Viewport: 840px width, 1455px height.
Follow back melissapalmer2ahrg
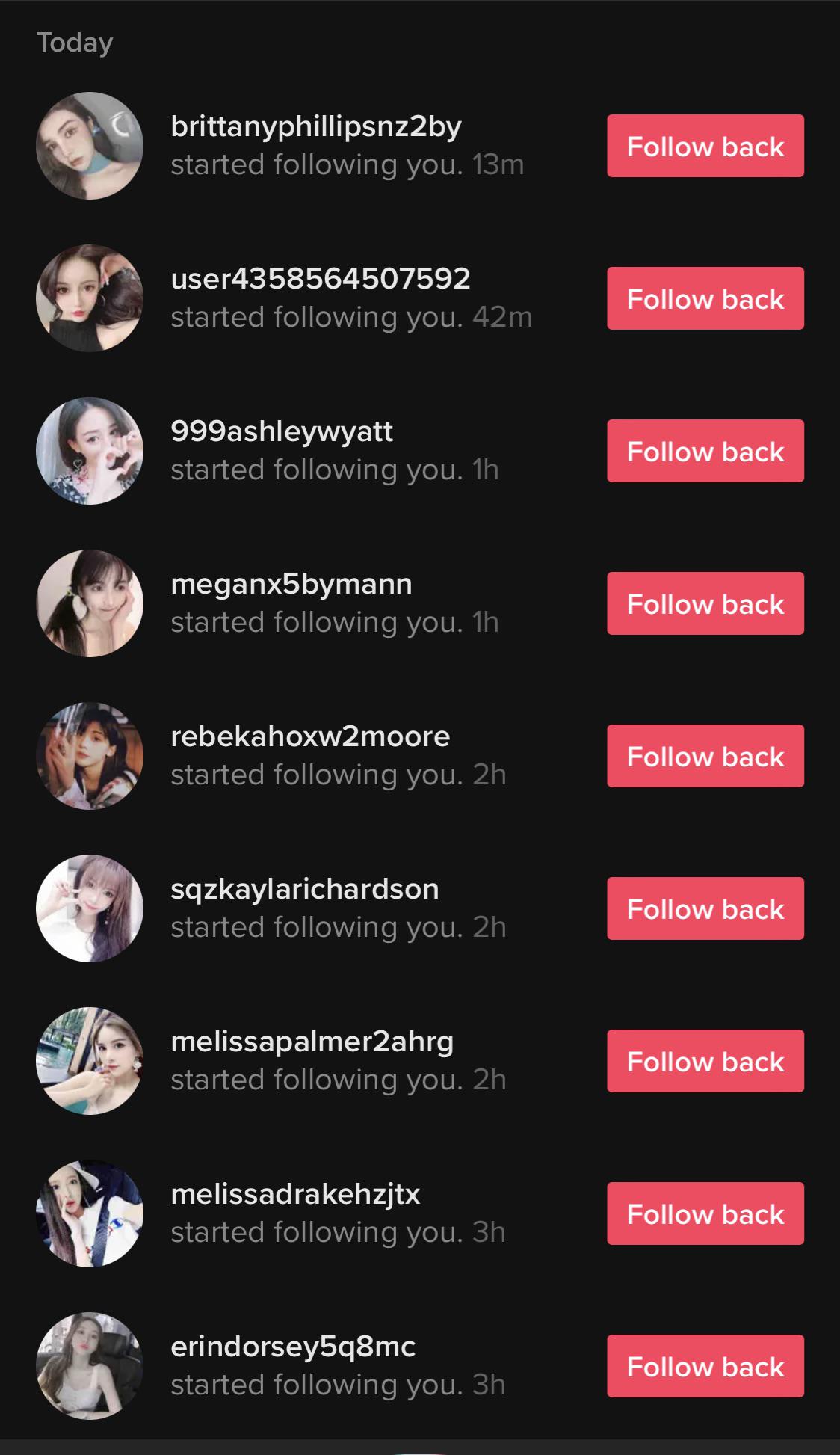coord(705,1061)
